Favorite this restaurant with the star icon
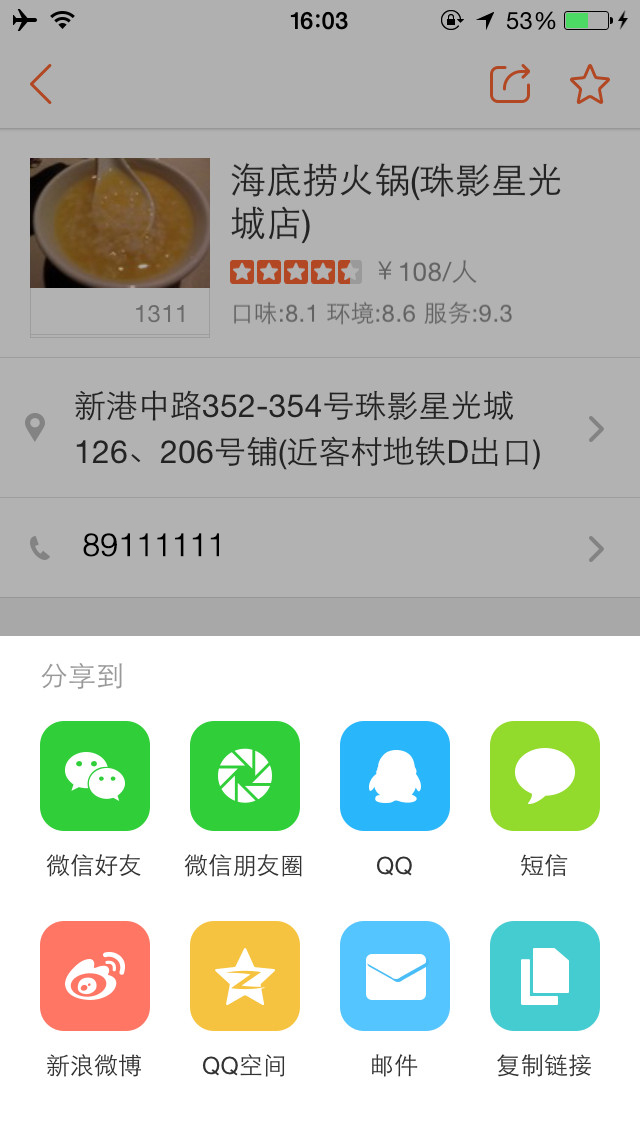This screenshot has width=640, height=1136. (x=589, y=85)
